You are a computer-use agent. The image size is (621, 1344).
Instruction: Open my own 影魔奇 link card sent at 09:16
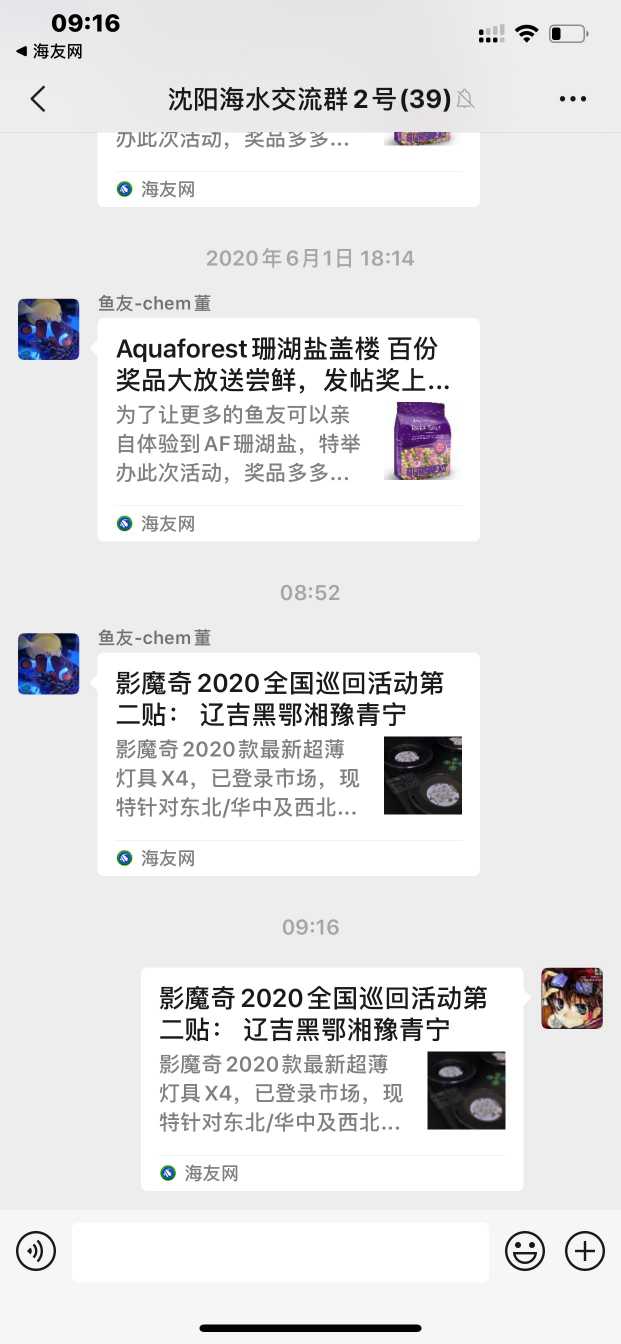click(x=332, y=1078)
